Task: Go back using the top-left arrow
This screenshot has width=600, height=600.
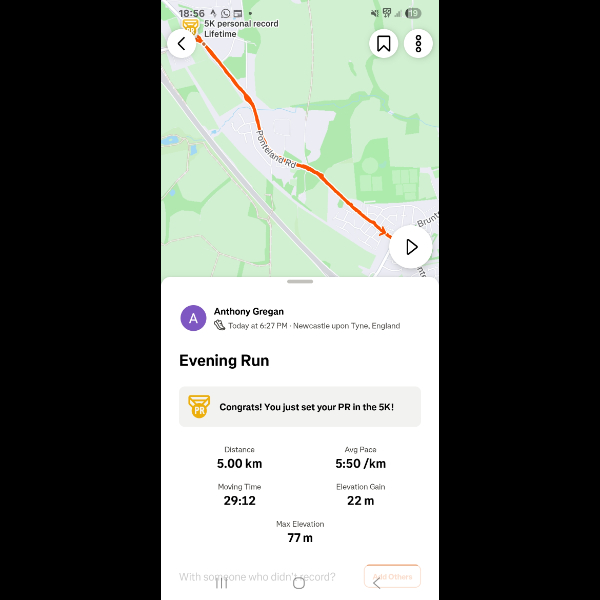Action: [x=181, y=43]
